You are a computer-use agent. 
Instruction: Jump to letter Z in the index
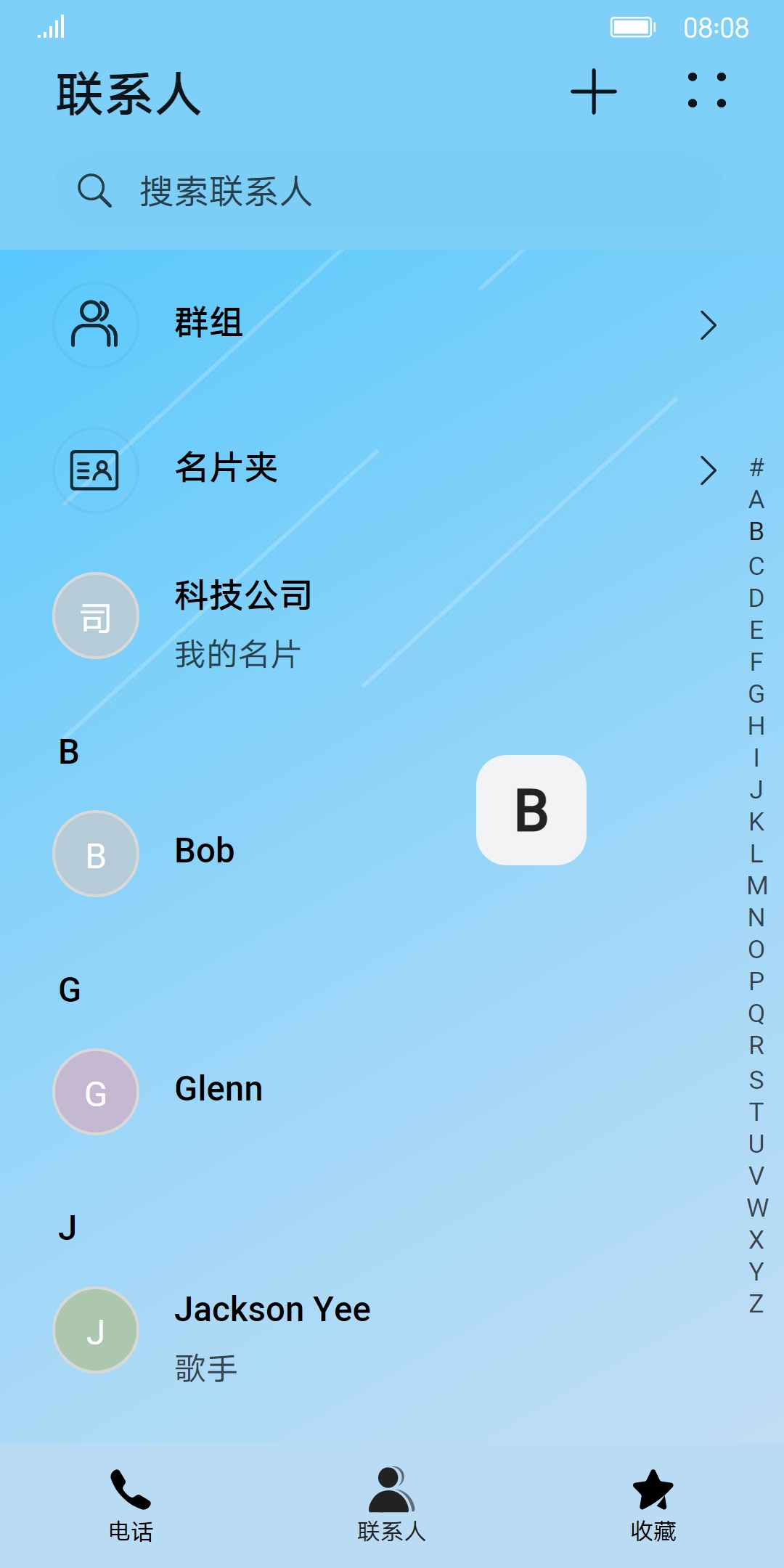[x=756, y=1304]
